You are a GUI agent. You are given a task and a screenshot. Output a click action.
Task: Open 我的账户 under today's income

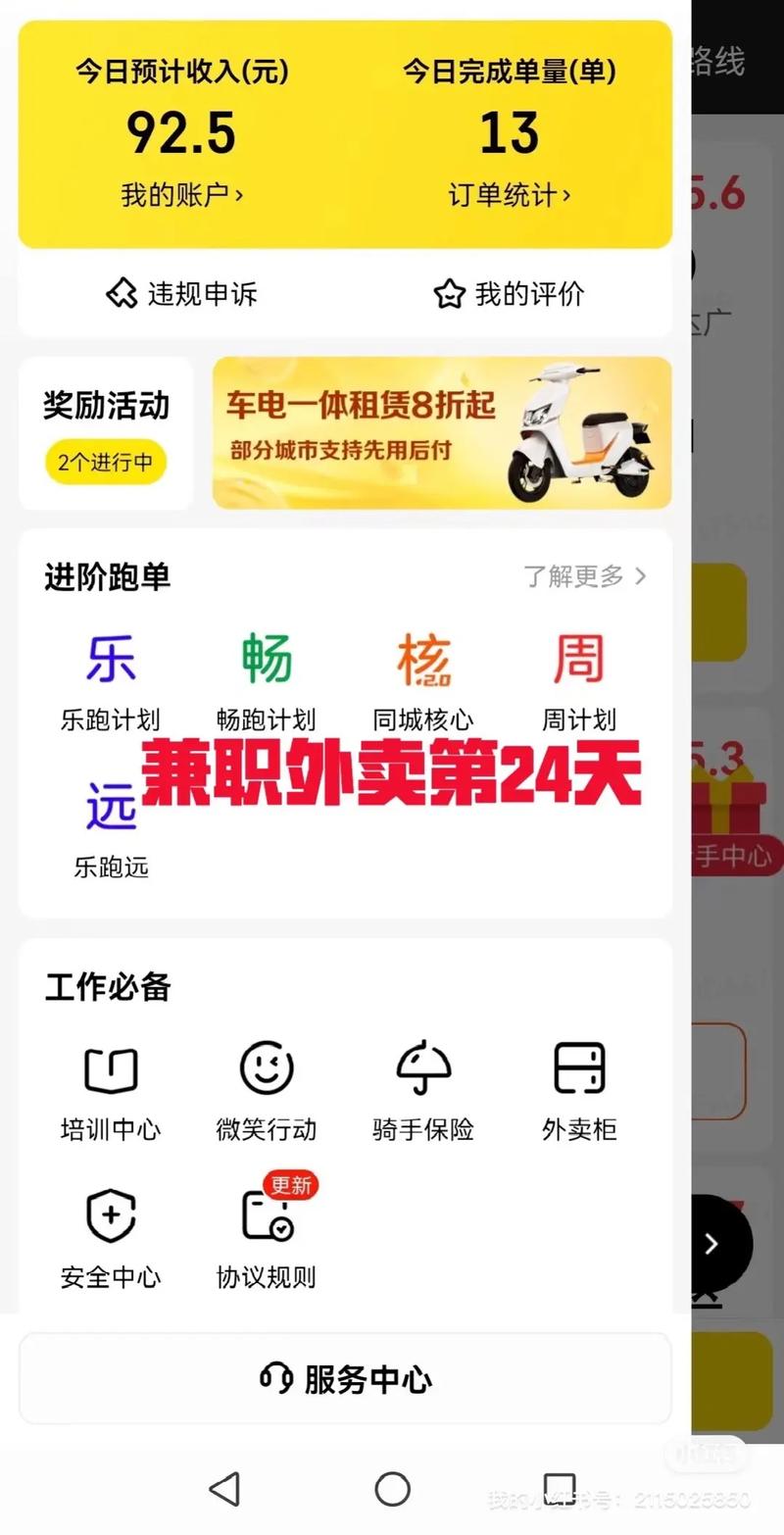click(x=181, y=195)
